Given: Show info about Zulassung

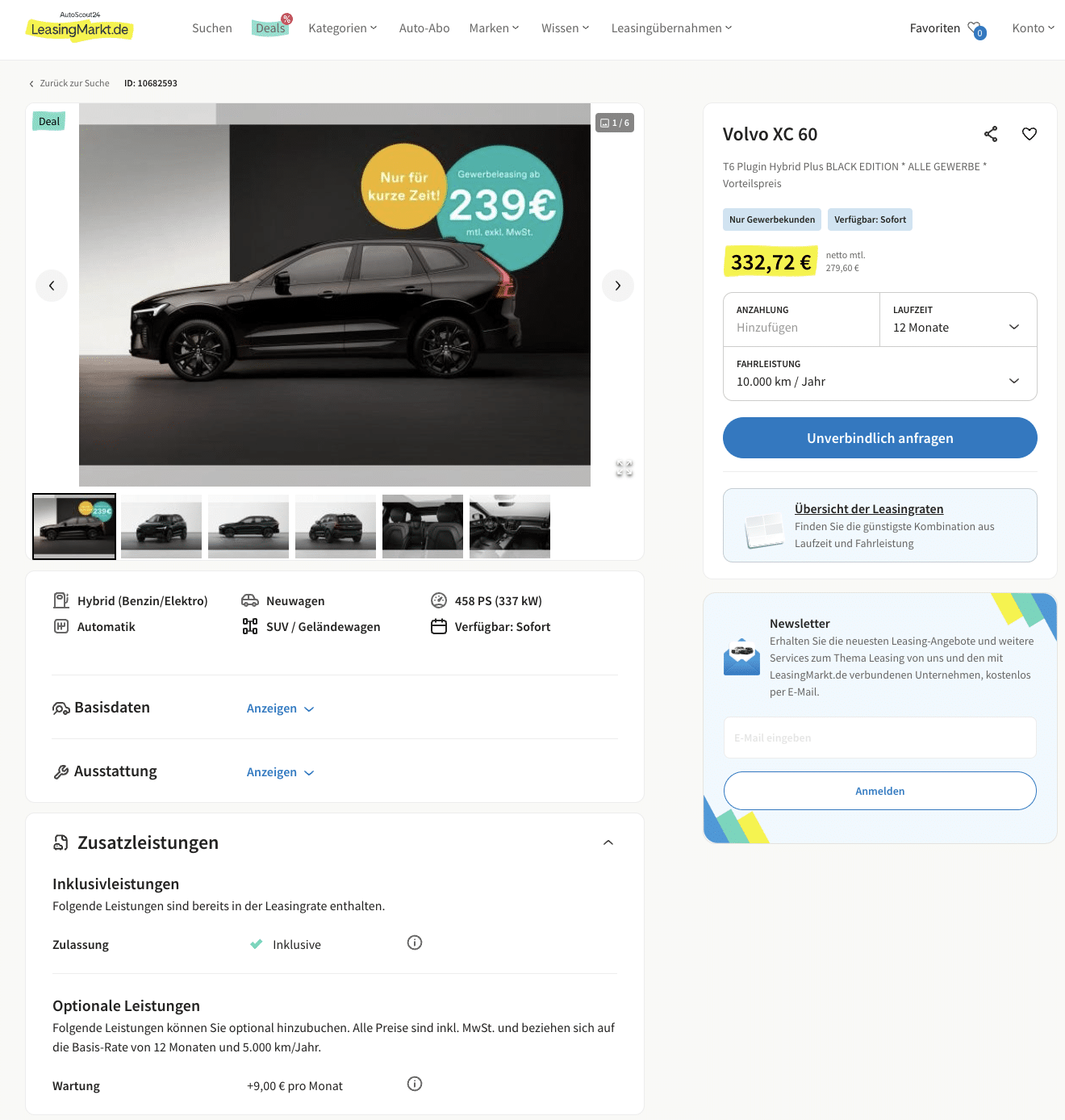Looking at the screenshot, I should [415, 942].
